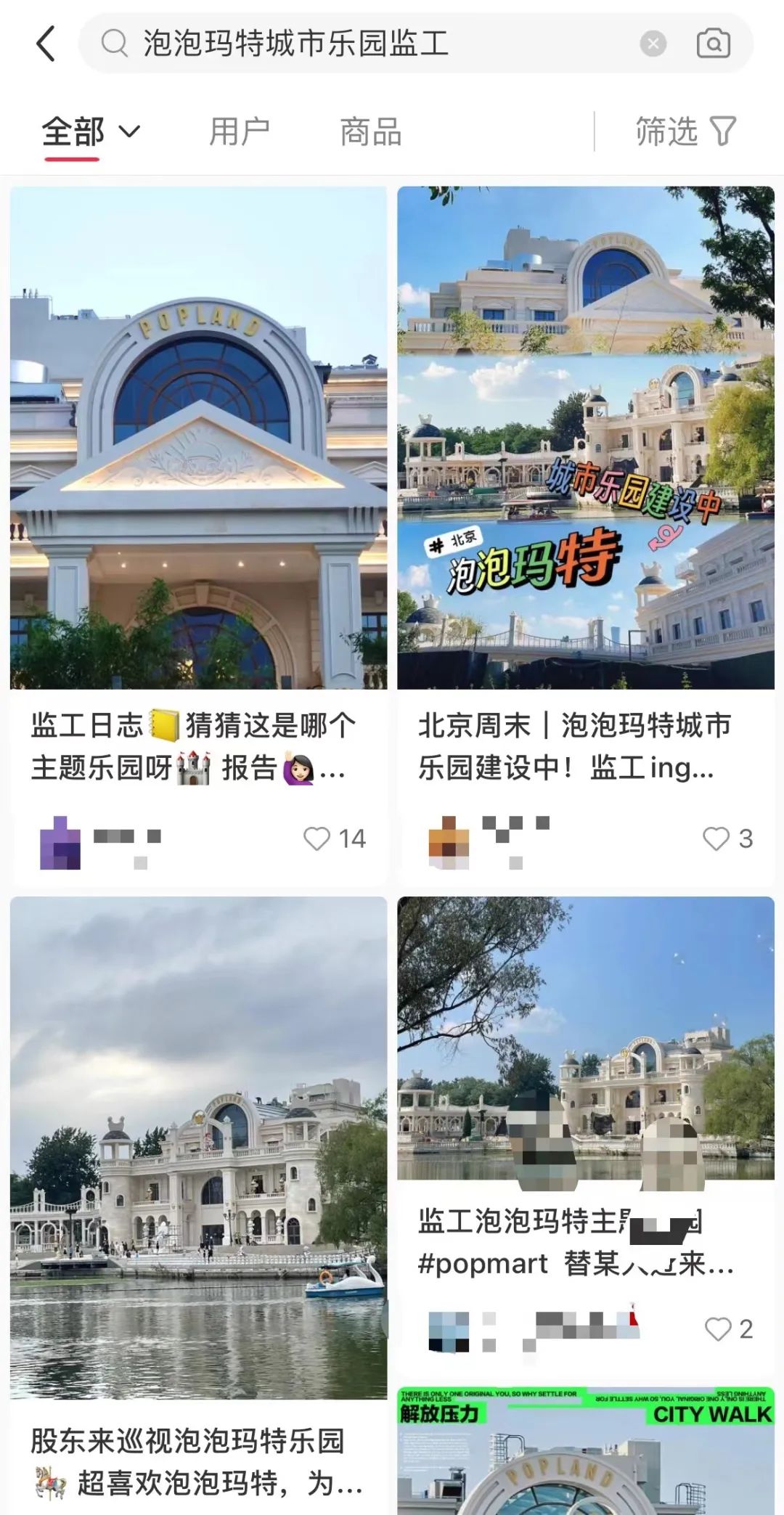Switch to the 用户 tab
Image resolution: width=784 pixels, height=1515 pixels.
[240, 131]
